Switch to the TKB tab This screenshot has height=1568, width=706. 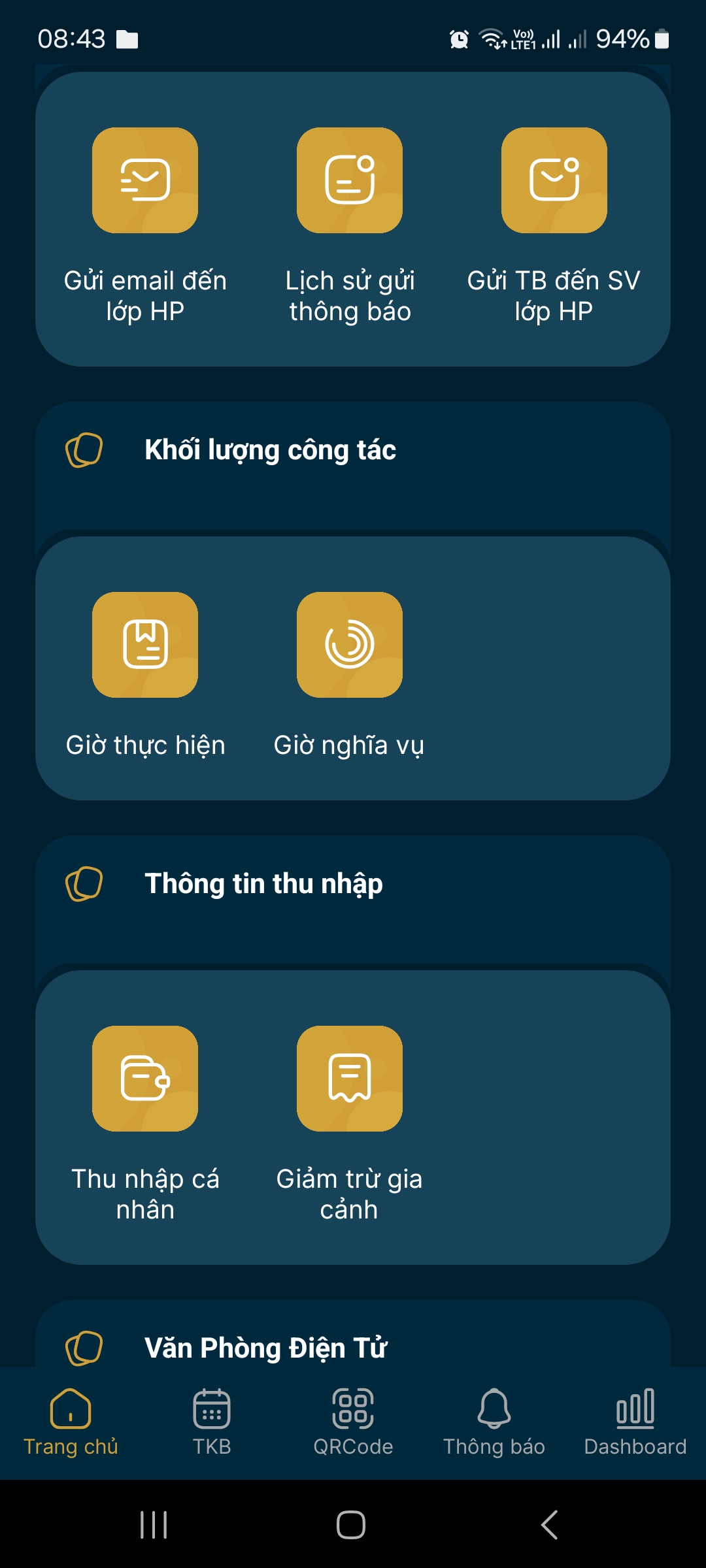[212, 1422]
